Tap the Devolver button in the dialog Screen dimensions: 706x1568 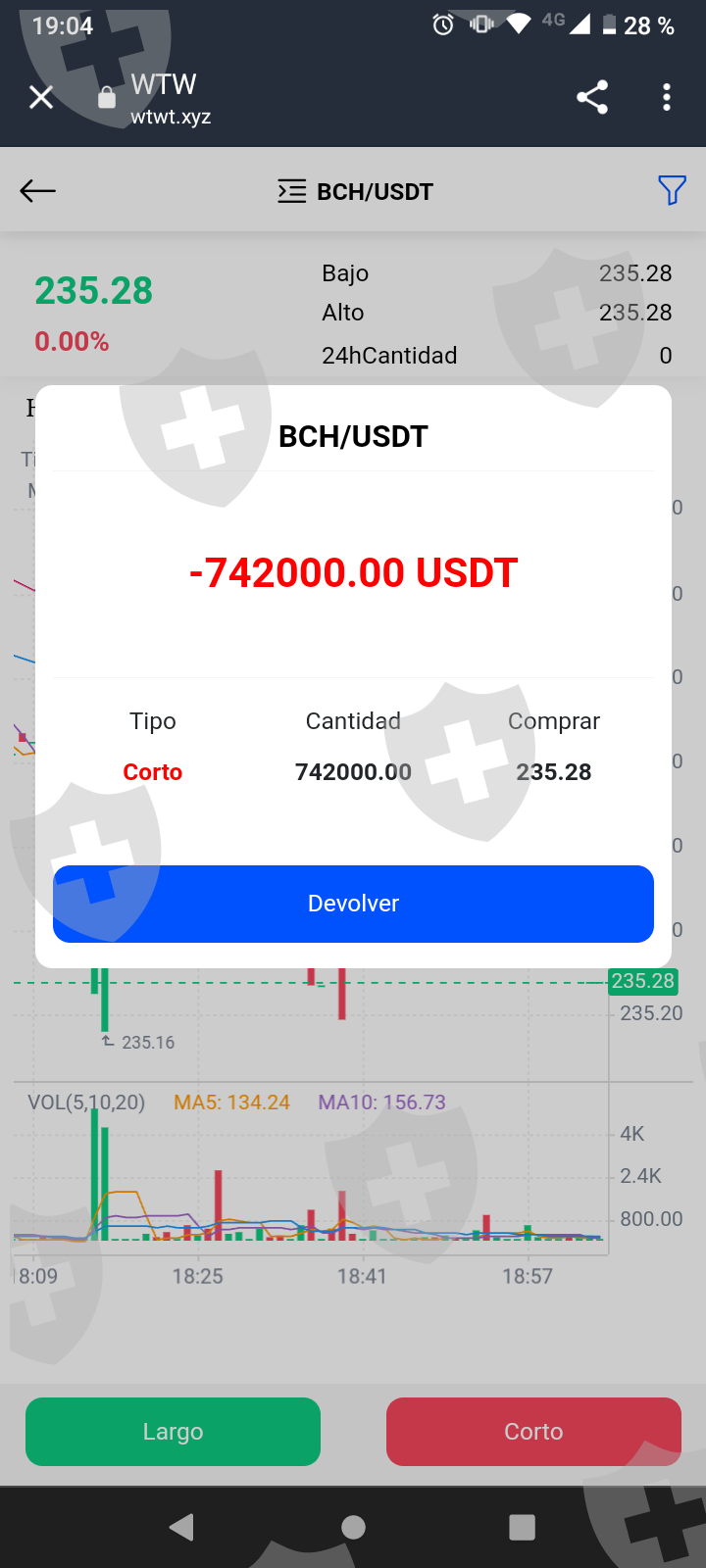pos(353,904)
